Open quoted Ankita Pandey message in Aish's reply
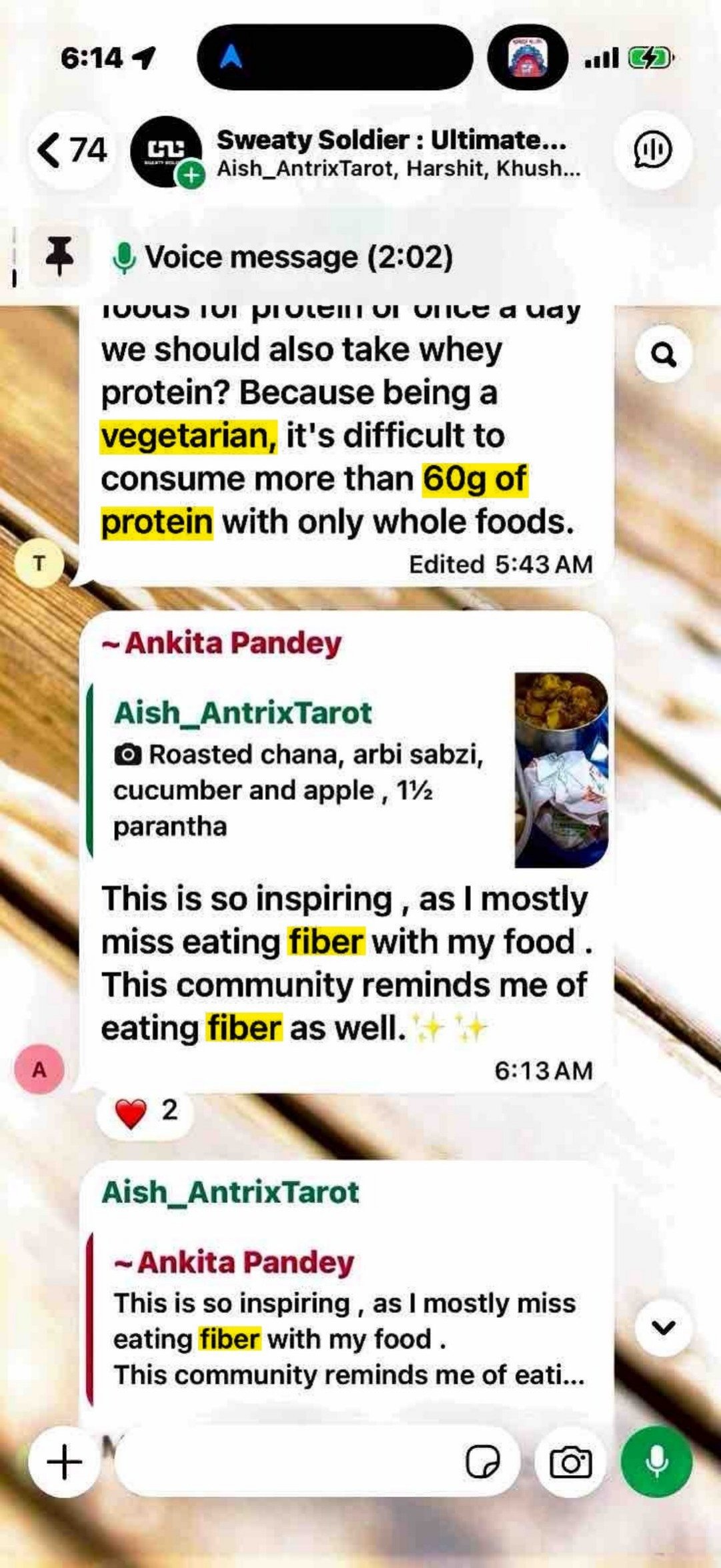Viewport: 721px width, 1568px height. pyautogui.click(x=347, y=1320)
